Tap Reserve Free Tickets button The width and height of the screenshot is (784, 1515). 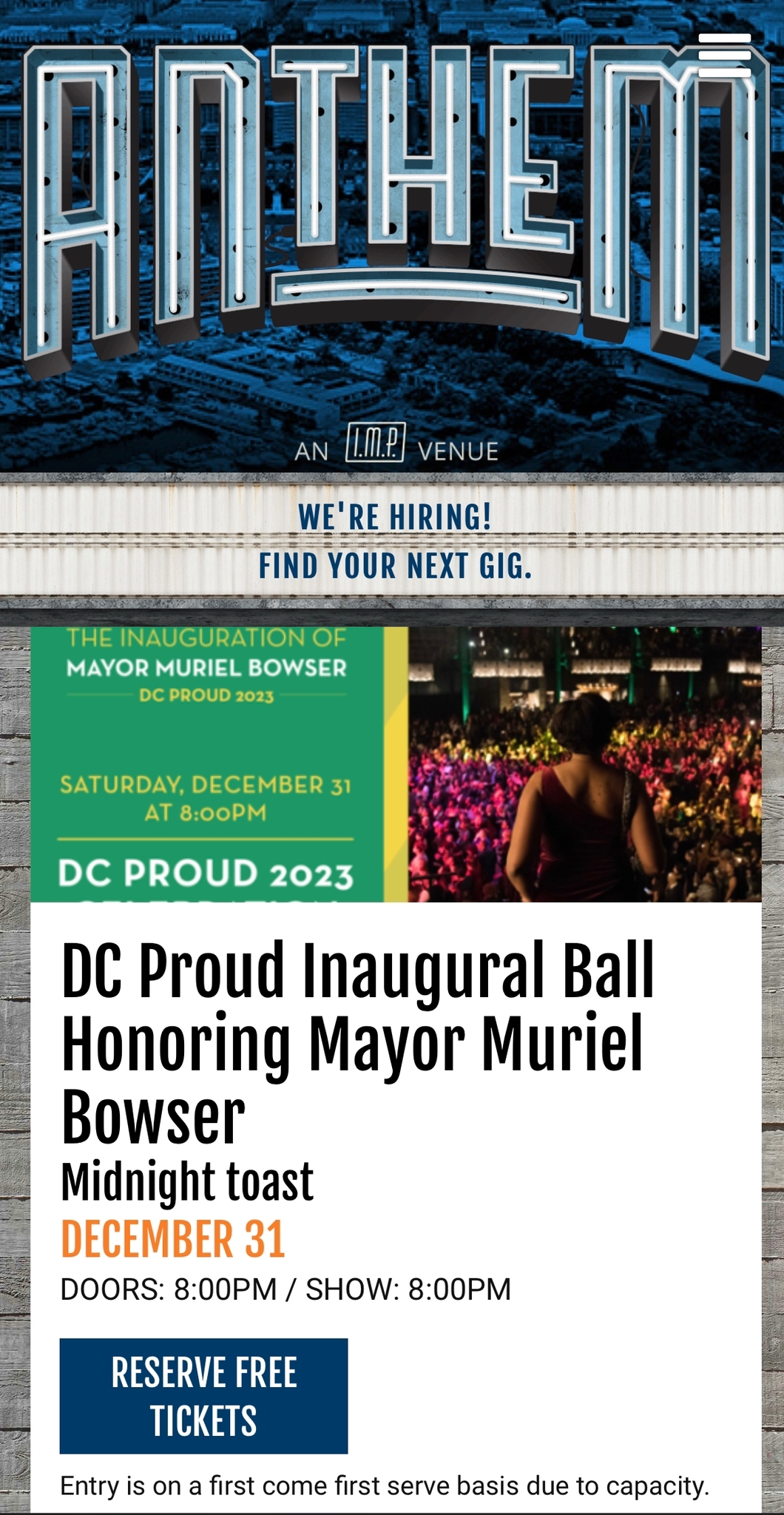coord(203,1395)
